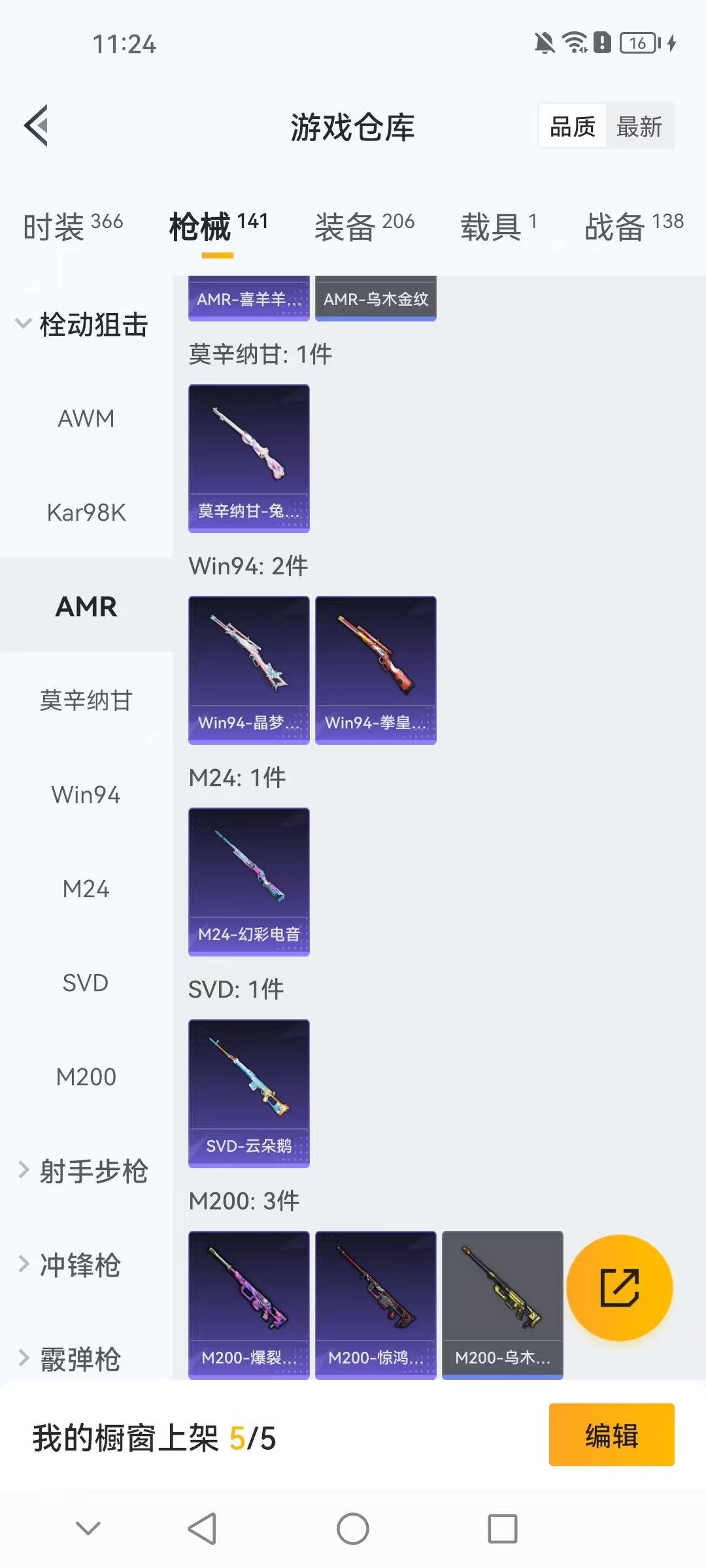Switch sorting to 最新
The image size is (706, 1568).
click(x=640, y=126)
